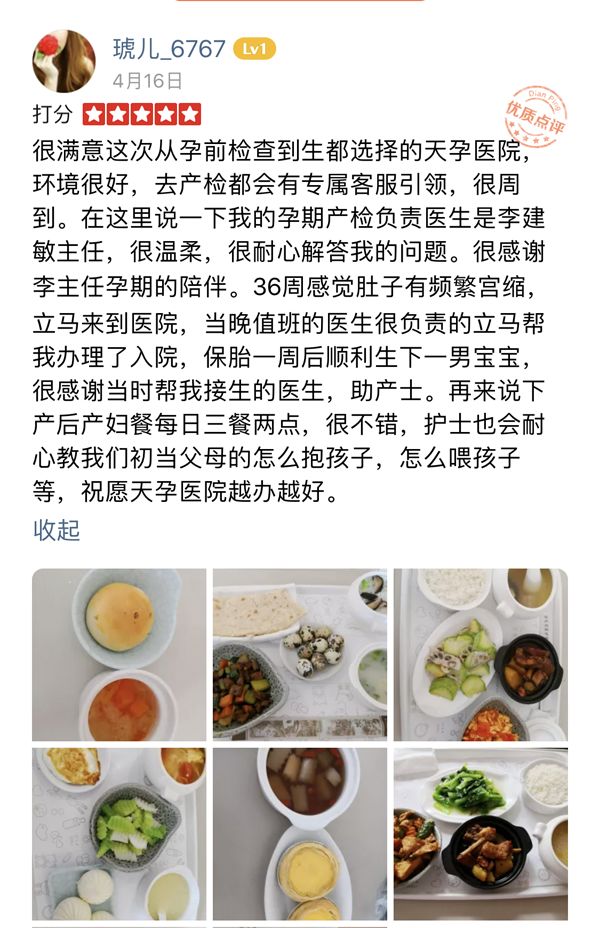Open the cucumber and rice meal photo
This screenshot has width=600, height=928.
coord(480,655)
